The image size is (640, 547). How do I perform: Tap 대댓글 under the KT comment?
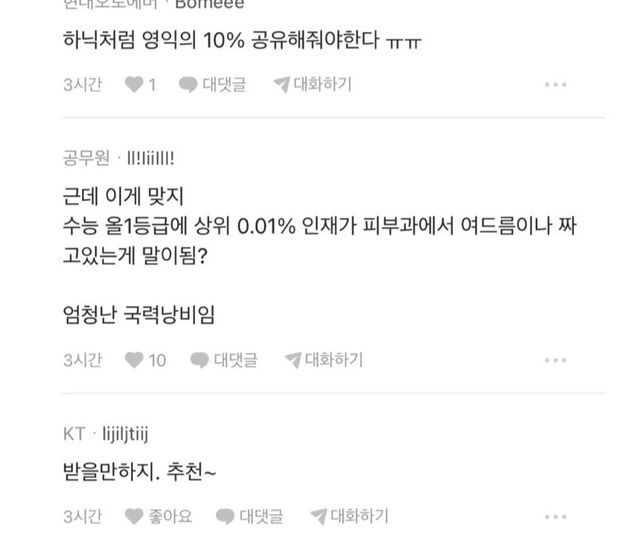point(250,517)
